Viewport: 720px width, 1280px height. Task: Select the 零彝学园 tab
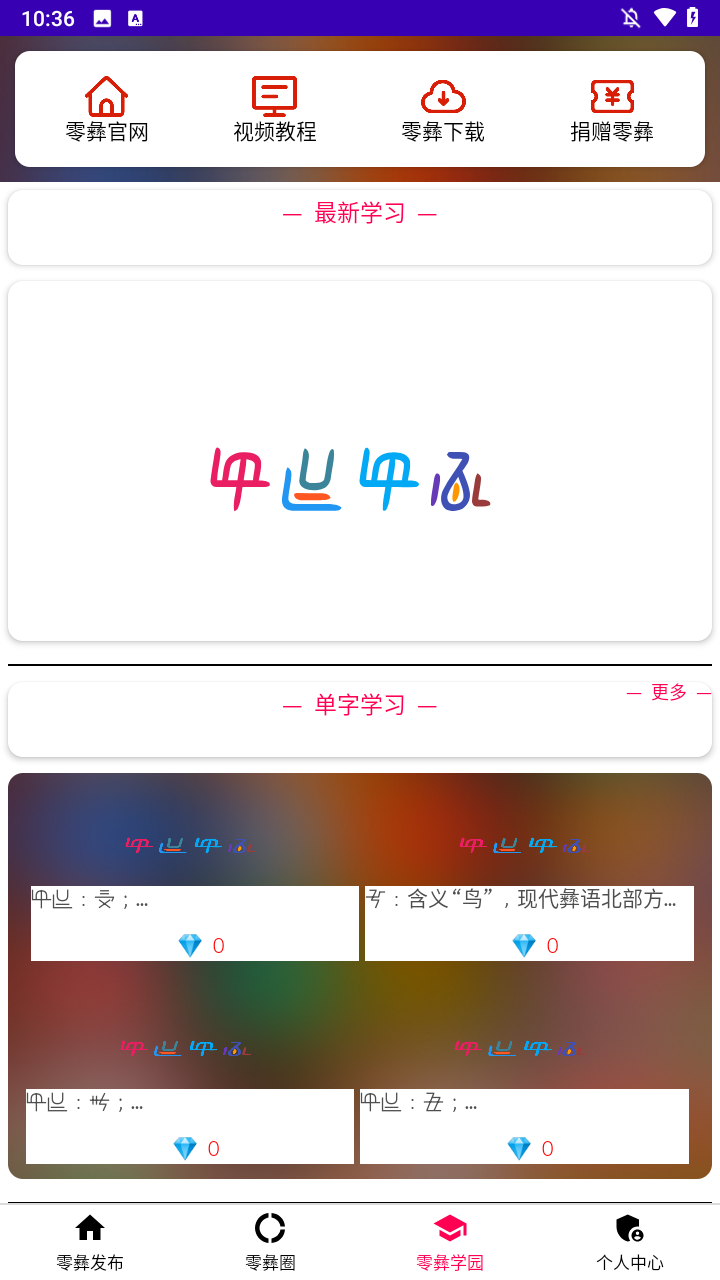coord(450,1242)
